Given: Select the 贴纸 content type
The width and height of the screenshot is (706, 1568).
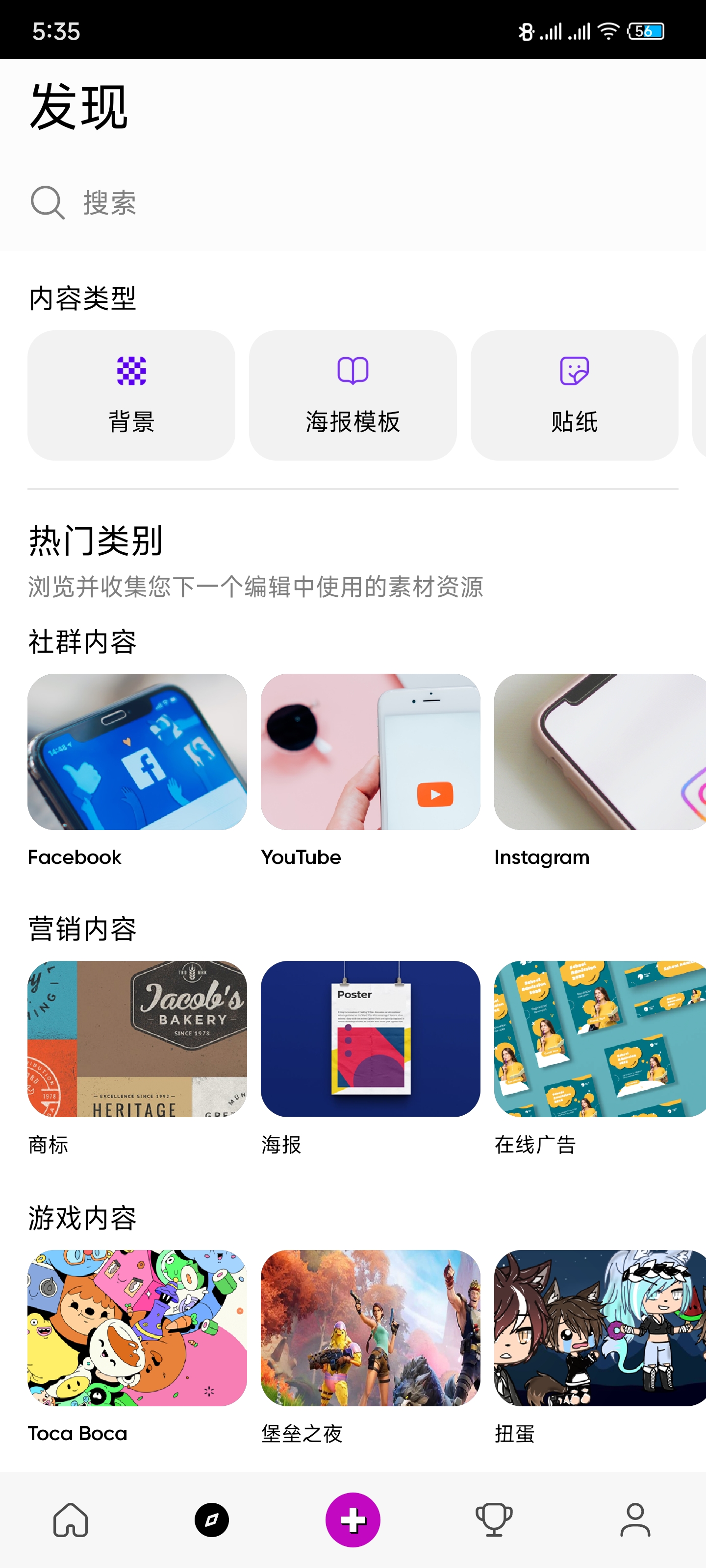Looking at the screenshot, I should point(574,395).
